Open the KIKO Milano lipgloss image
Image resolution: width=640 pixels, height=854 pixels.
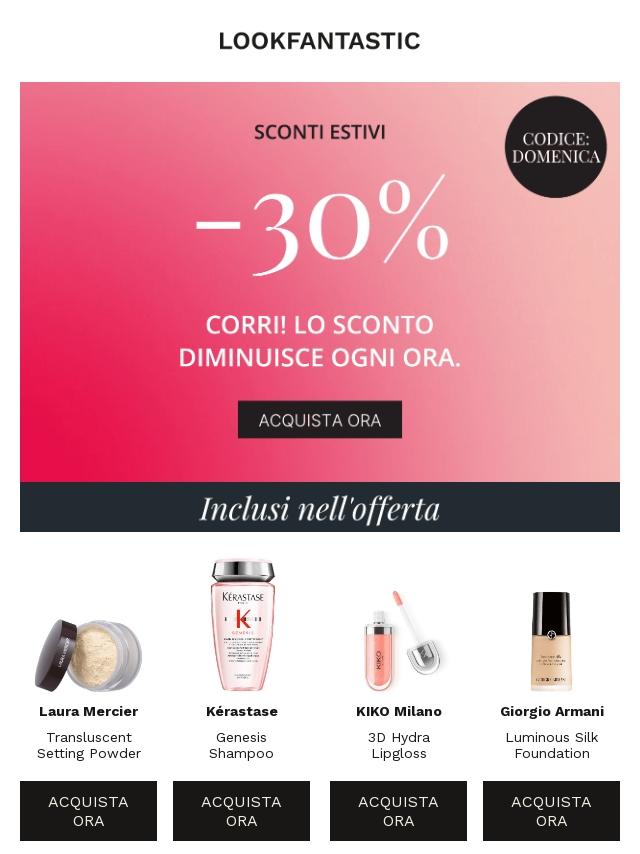tap(398, 640)
